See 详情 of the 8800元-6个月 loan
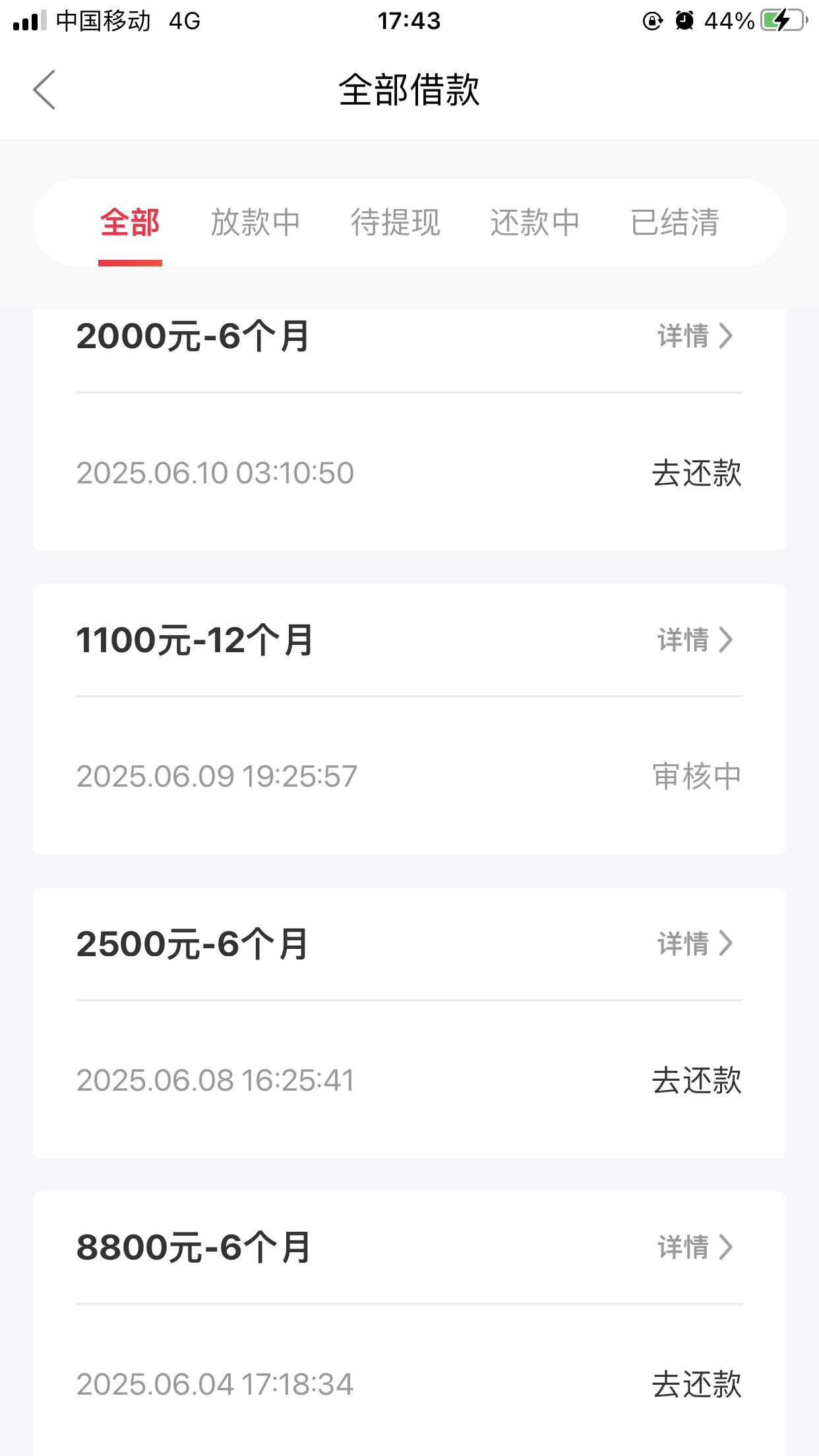The width and height of the screenshot is (819, 1456). tap(695, 1247)
